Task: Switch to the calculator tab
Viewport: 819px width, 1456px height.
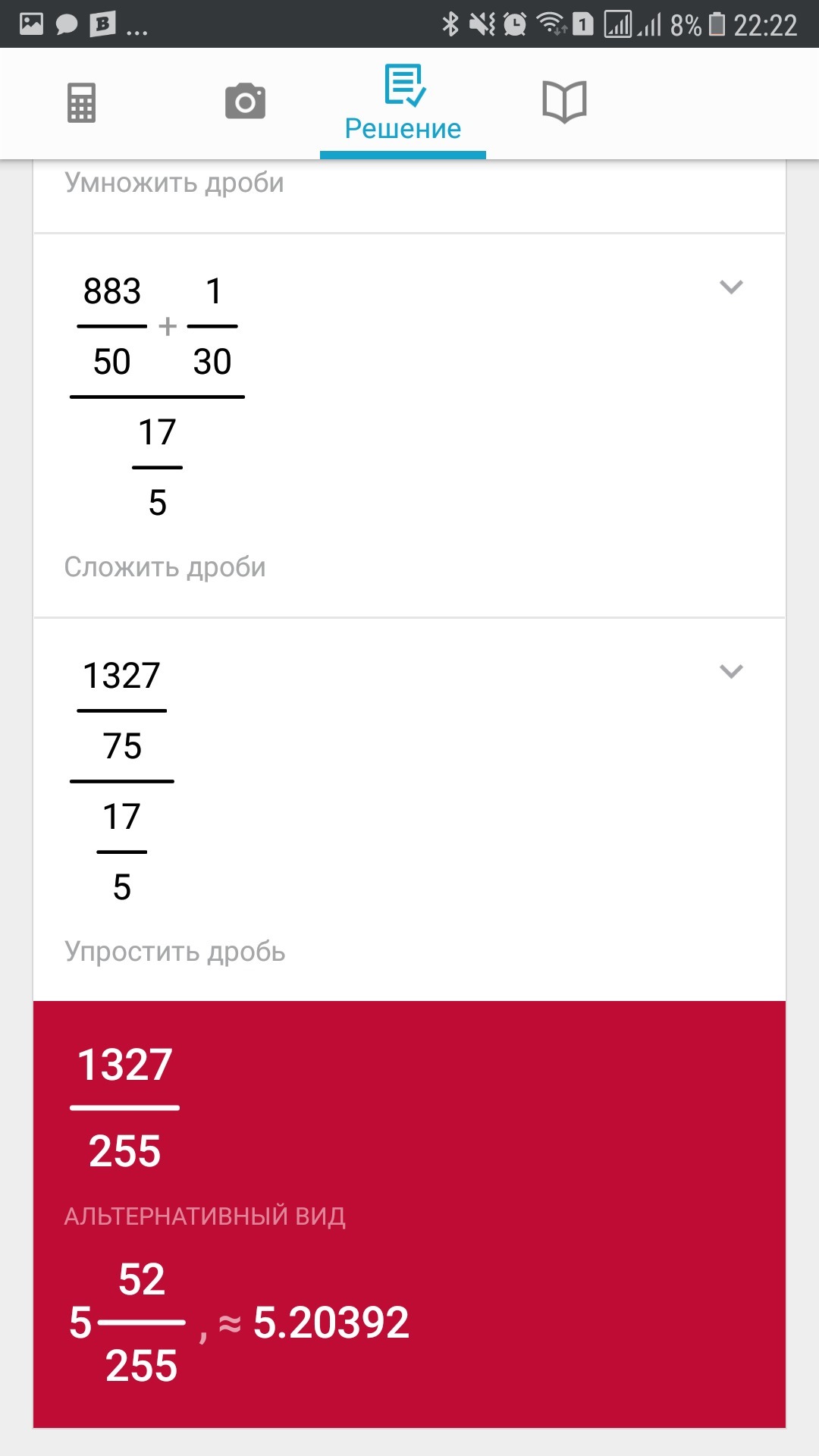Action: tap(81, 102)
